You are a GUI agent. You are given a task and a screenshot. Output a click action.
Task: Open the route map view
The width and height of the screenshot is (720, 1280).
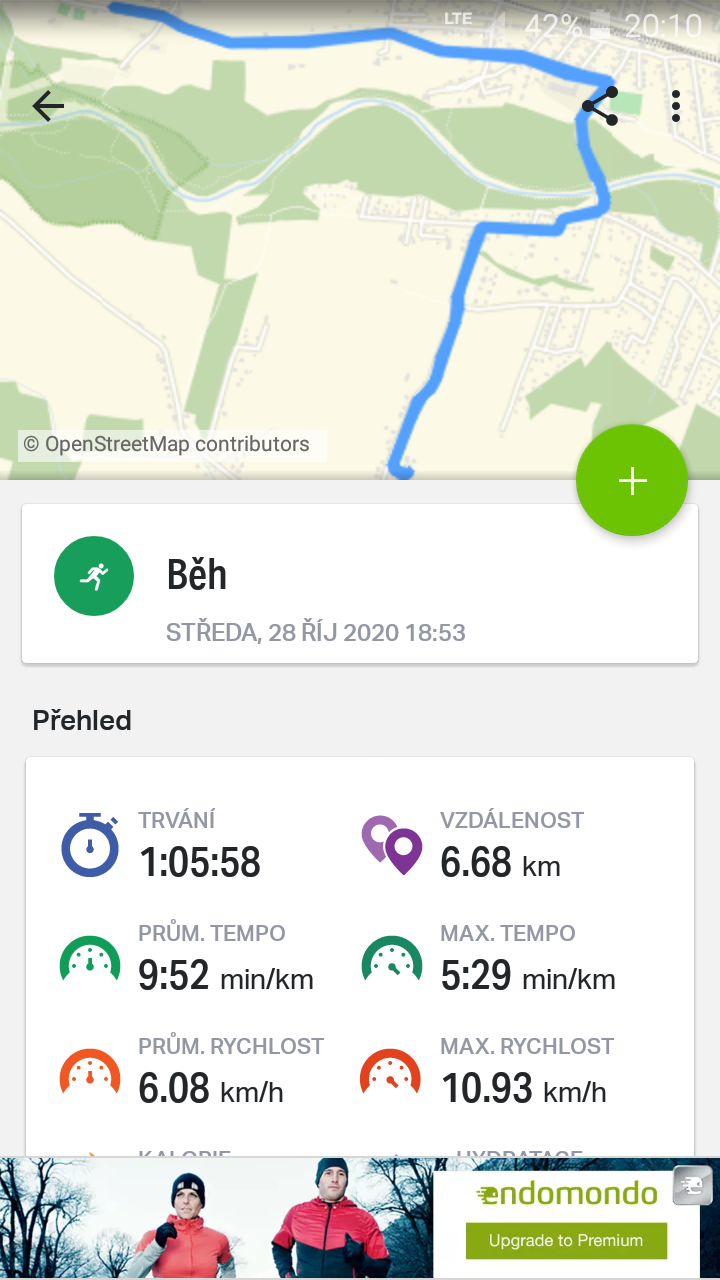[x=360, y=240]
